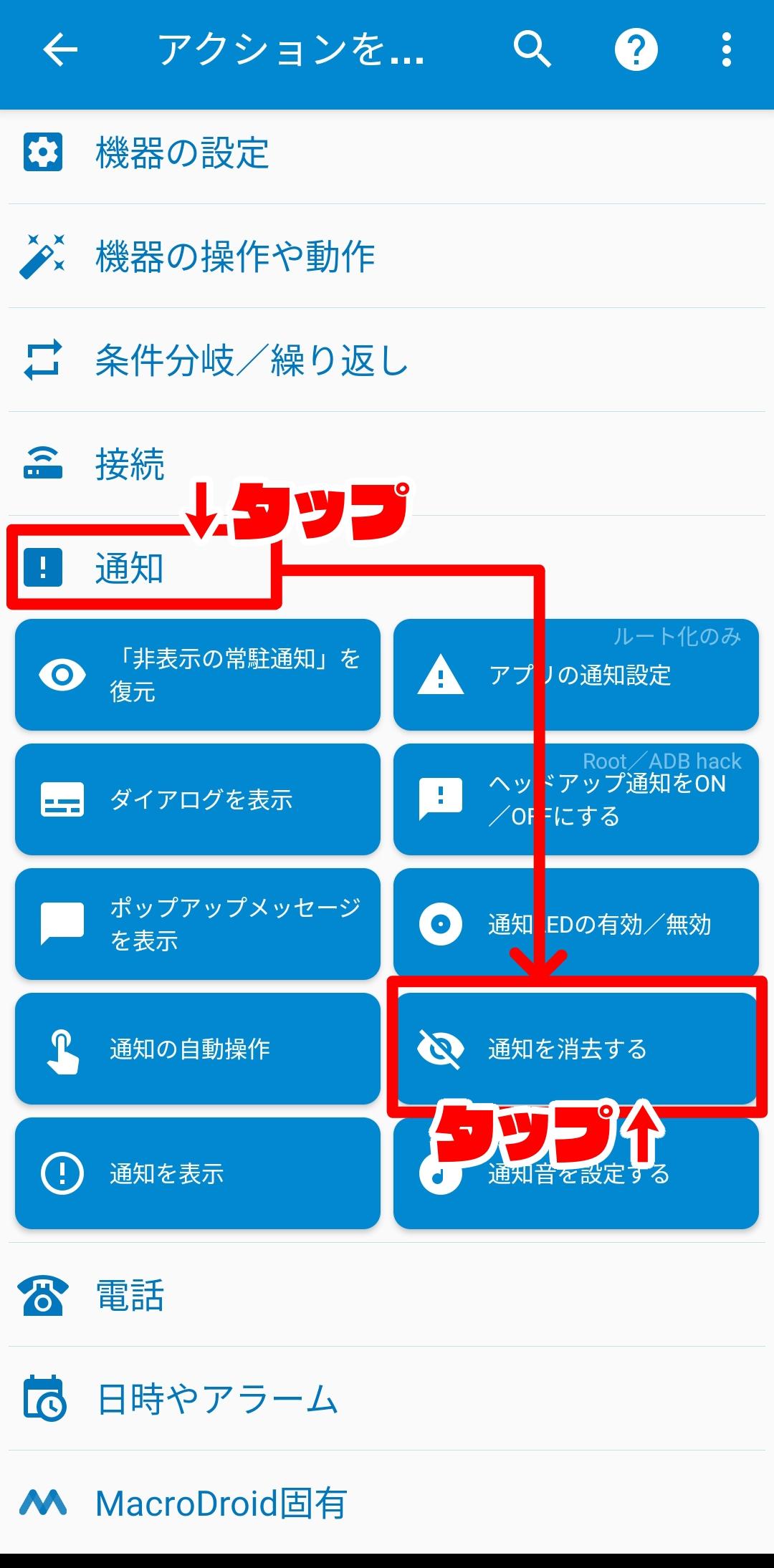Choose ダイアログを表示 action
The image size is (774, 1568).
[198, 799]
